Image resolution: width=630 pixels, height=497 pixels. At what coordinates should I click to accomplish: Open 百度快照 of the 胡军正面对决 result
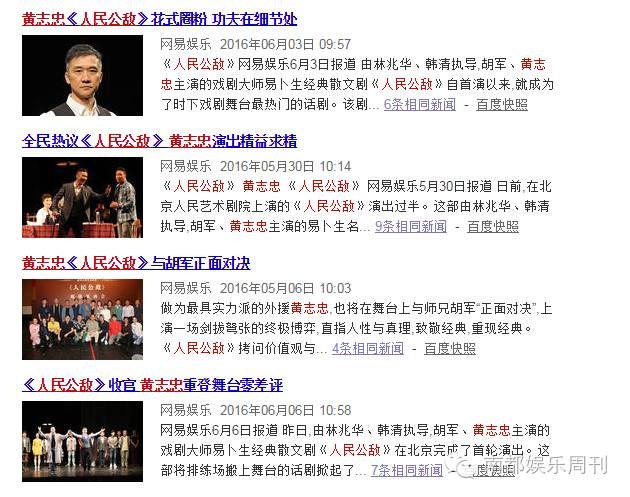(449, 348)
